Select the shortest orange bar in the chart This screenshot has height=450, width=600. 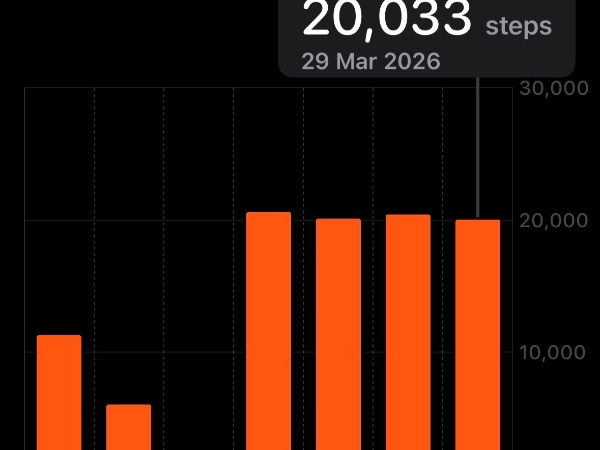[129, 427]
